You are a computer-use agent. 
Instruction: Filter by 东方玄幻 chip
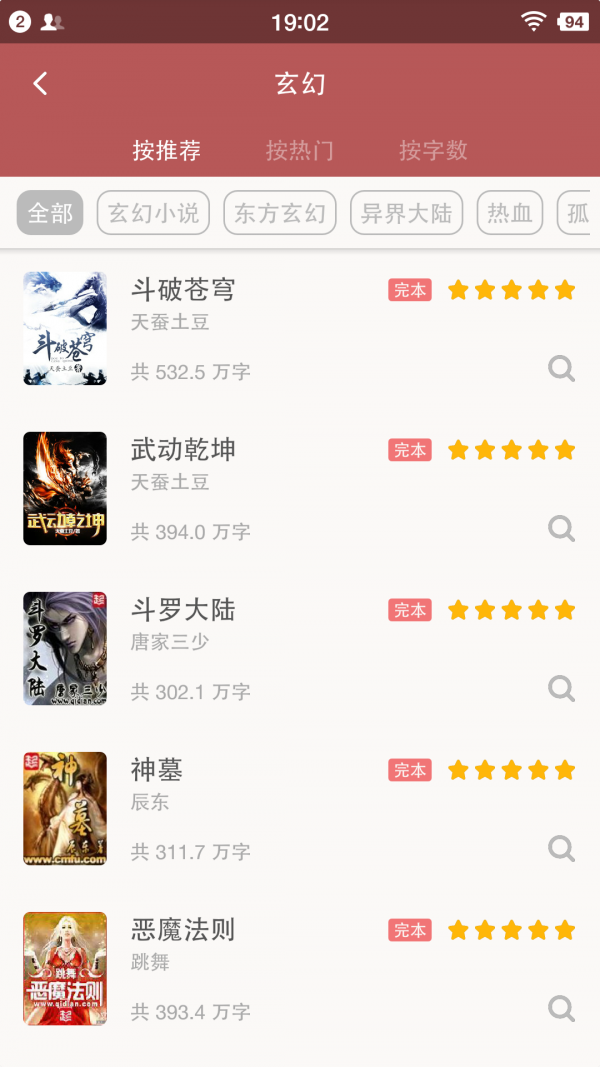[280, 213]
